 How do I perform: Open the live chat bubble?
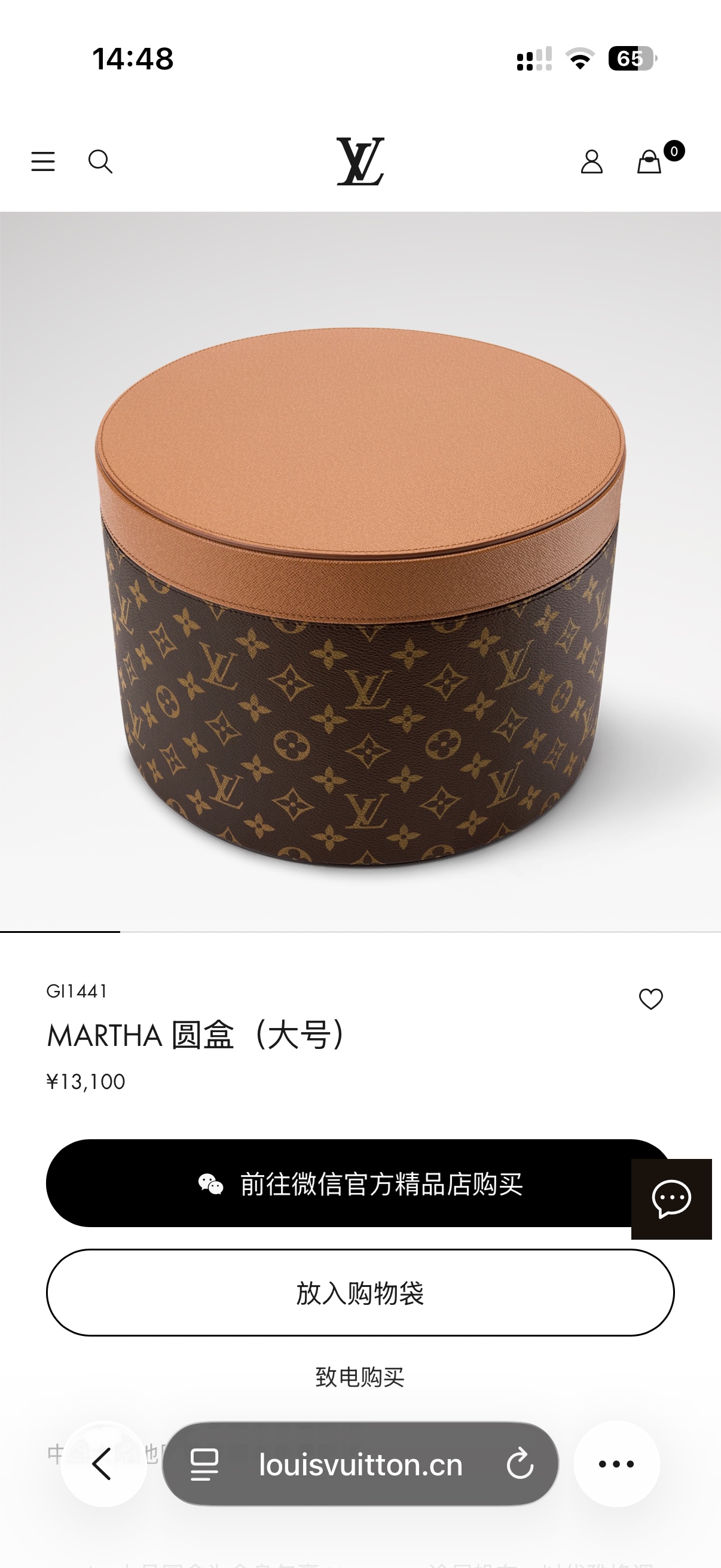pyautogui.click(x=672, y=1199)
